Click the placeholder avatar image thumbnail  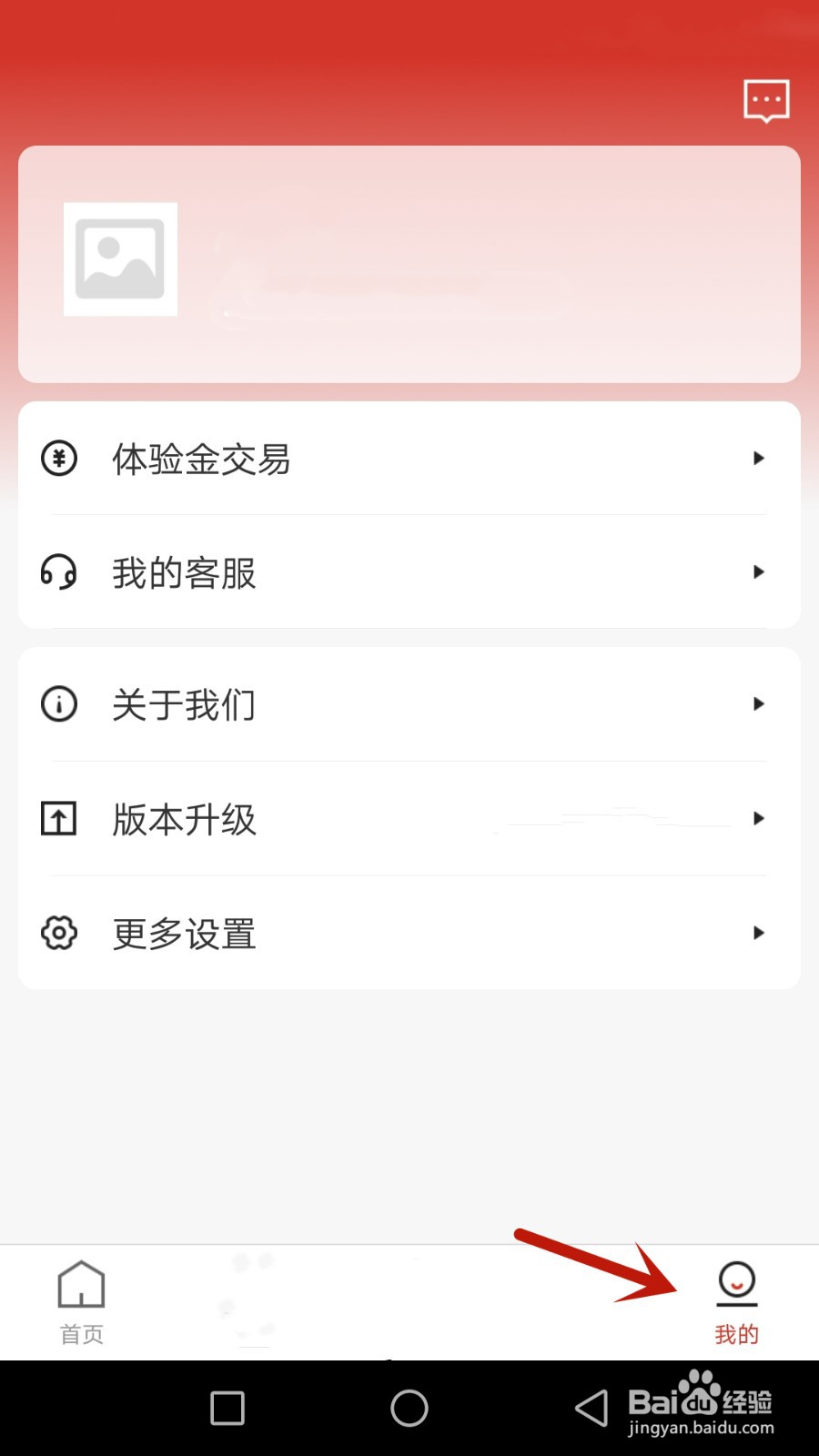pyautogui.click(x=119, y=260)
